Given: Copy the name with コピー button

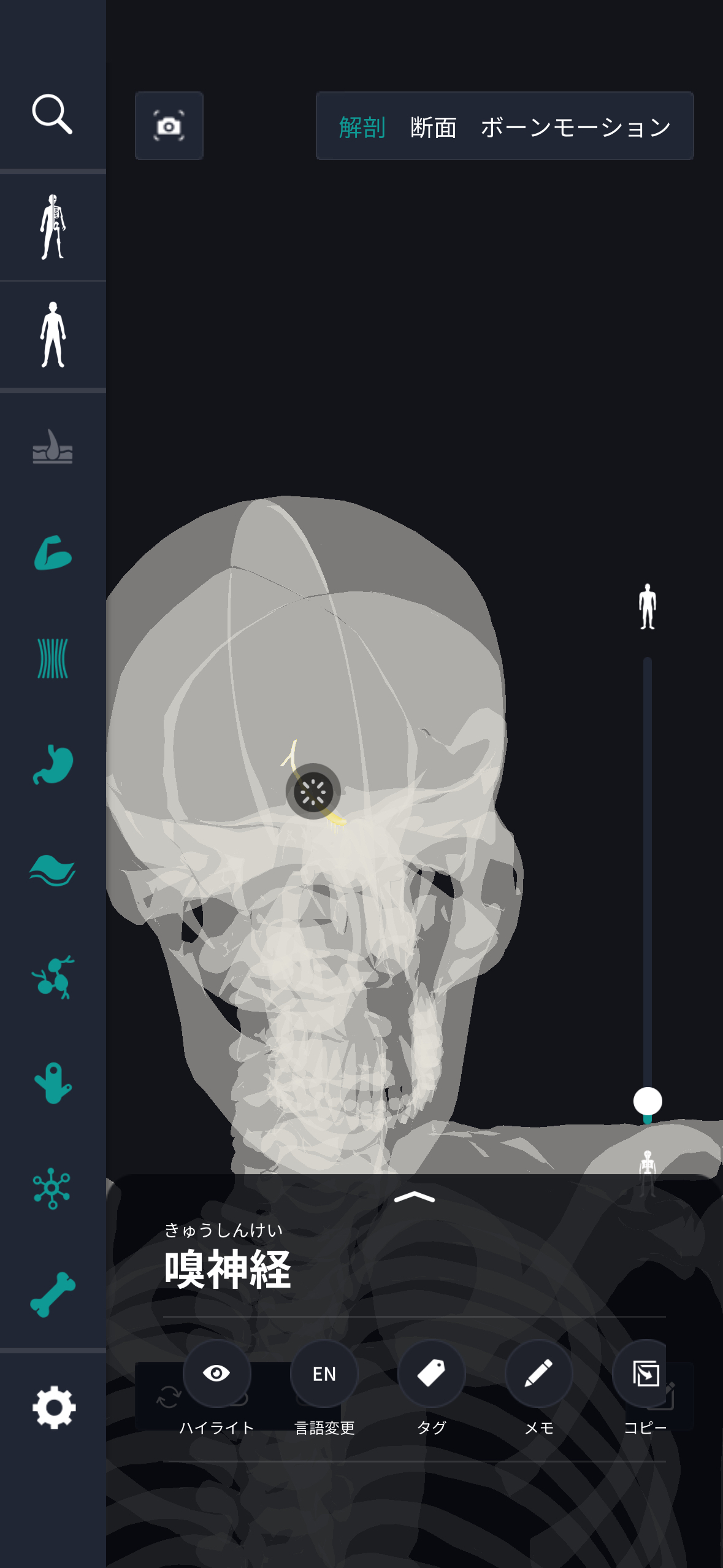Looking at the screenshot, I should (645, 1373).
